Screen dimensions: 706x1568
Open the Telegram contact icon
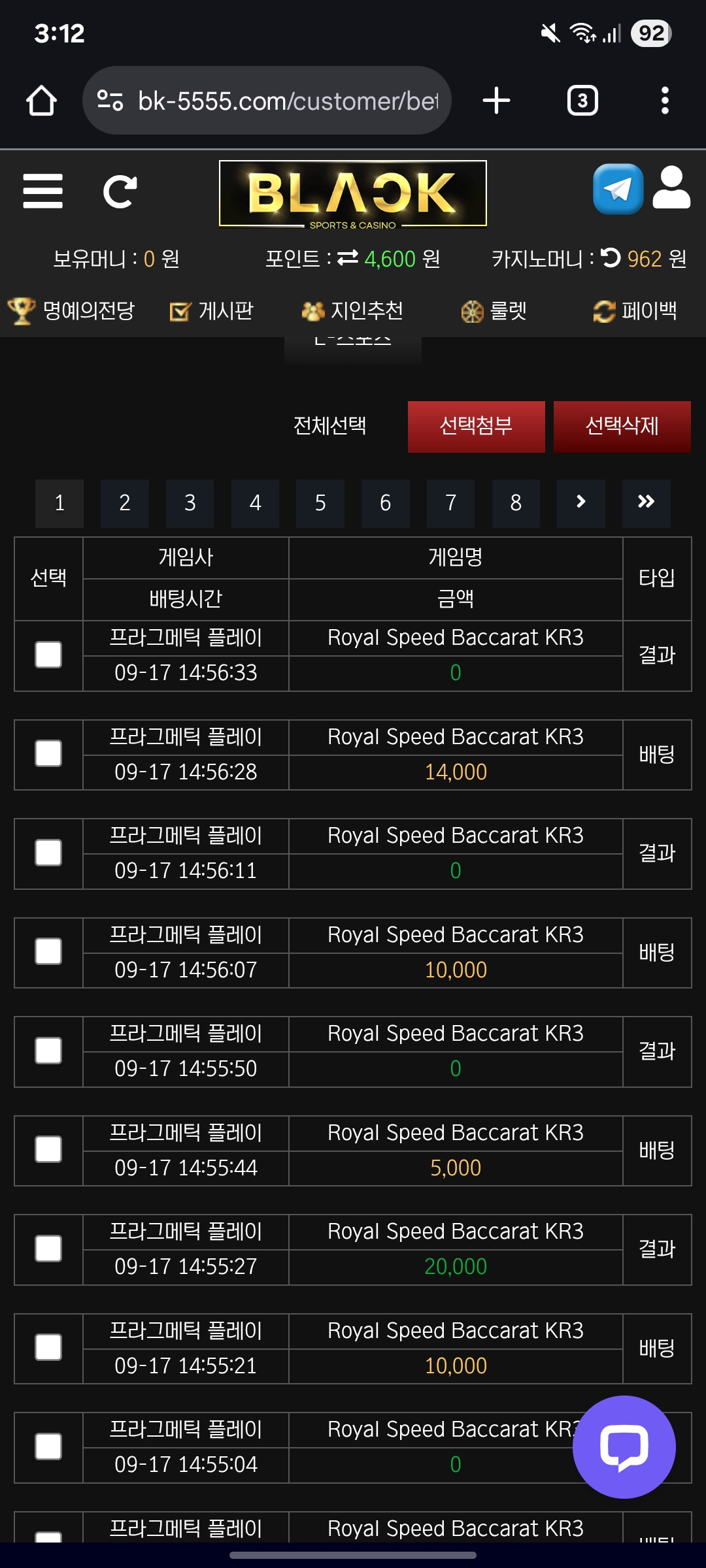click(618, 189)
